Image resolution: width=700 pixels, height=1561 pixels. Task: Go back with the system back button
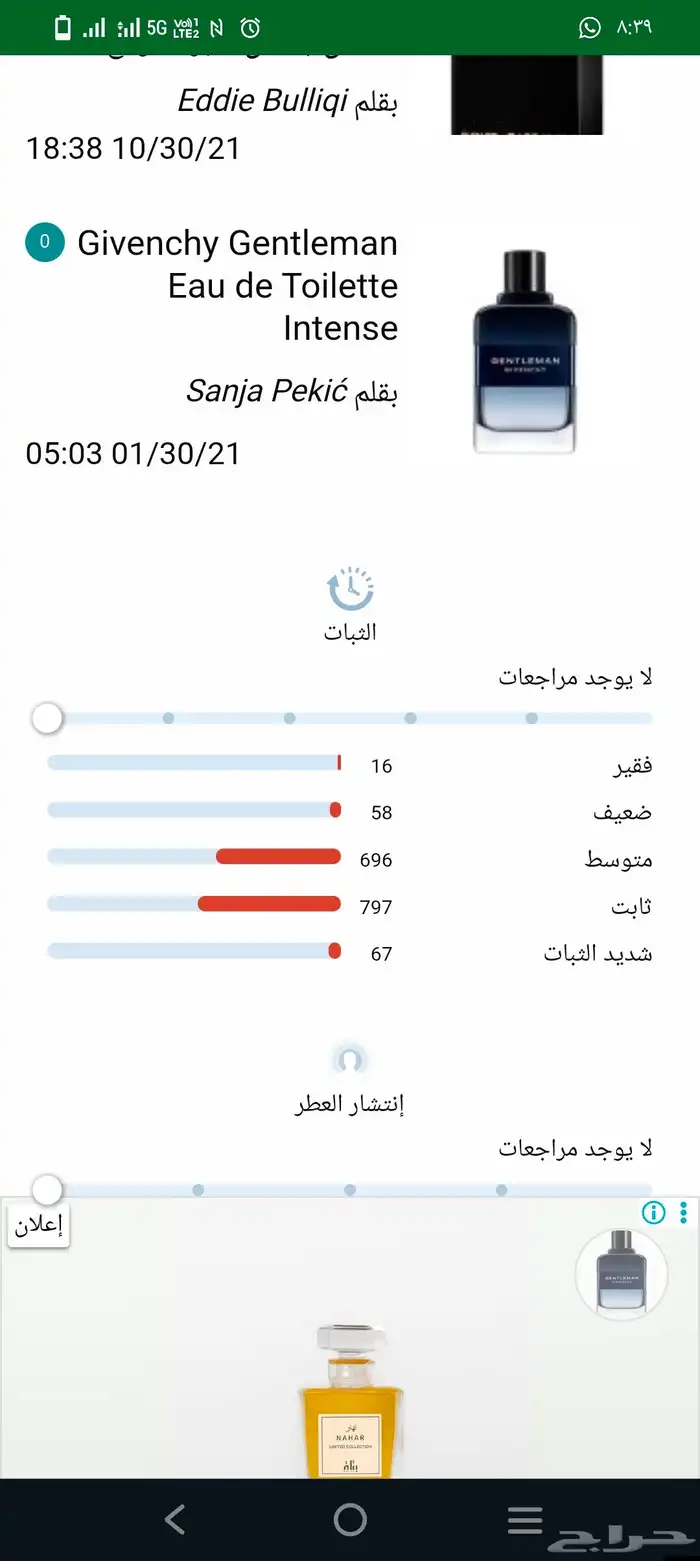click(175, 1520)
